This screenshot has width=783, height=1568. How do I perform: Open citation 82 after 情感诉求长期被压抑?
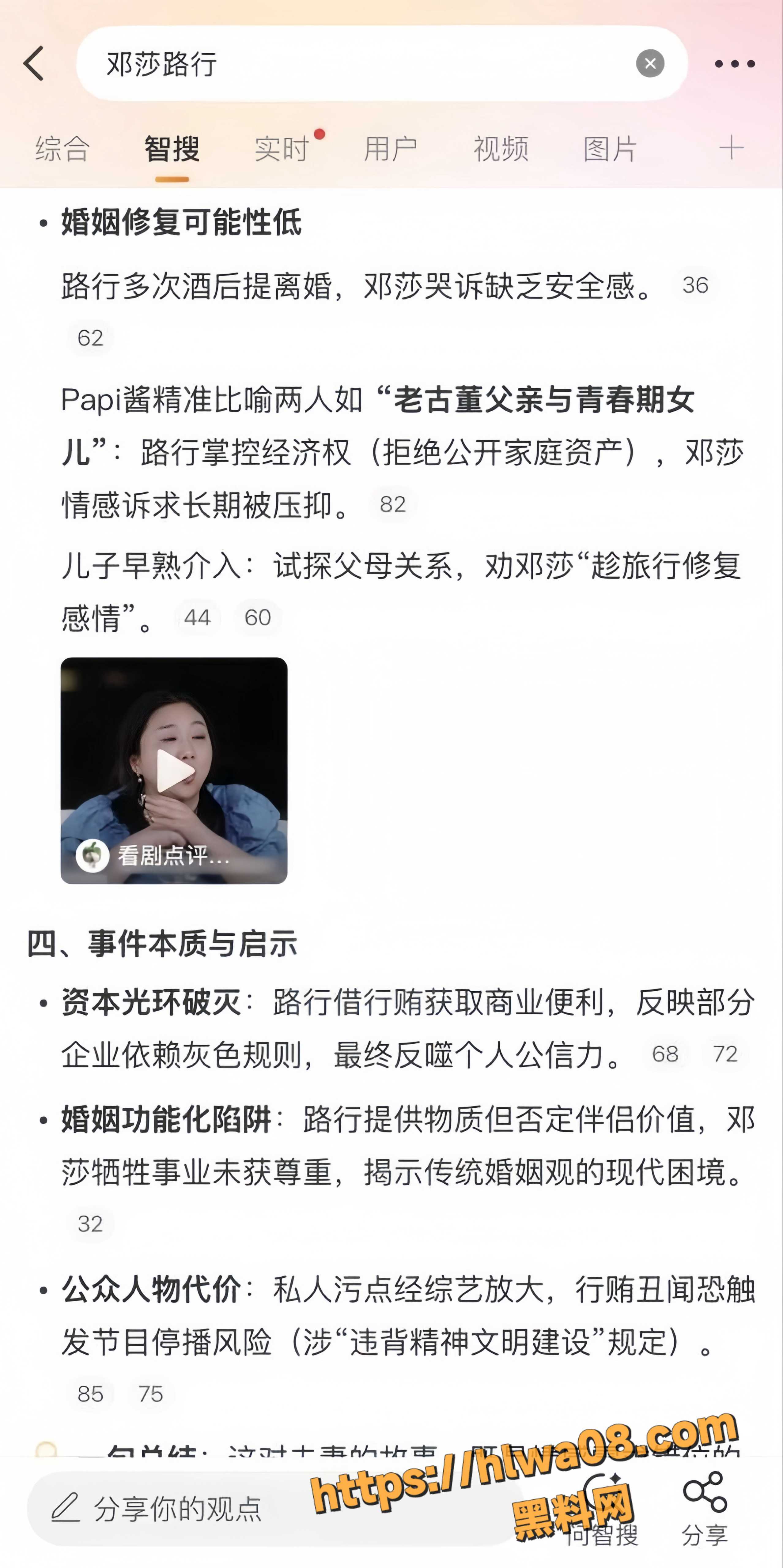(x=393, y=504)
